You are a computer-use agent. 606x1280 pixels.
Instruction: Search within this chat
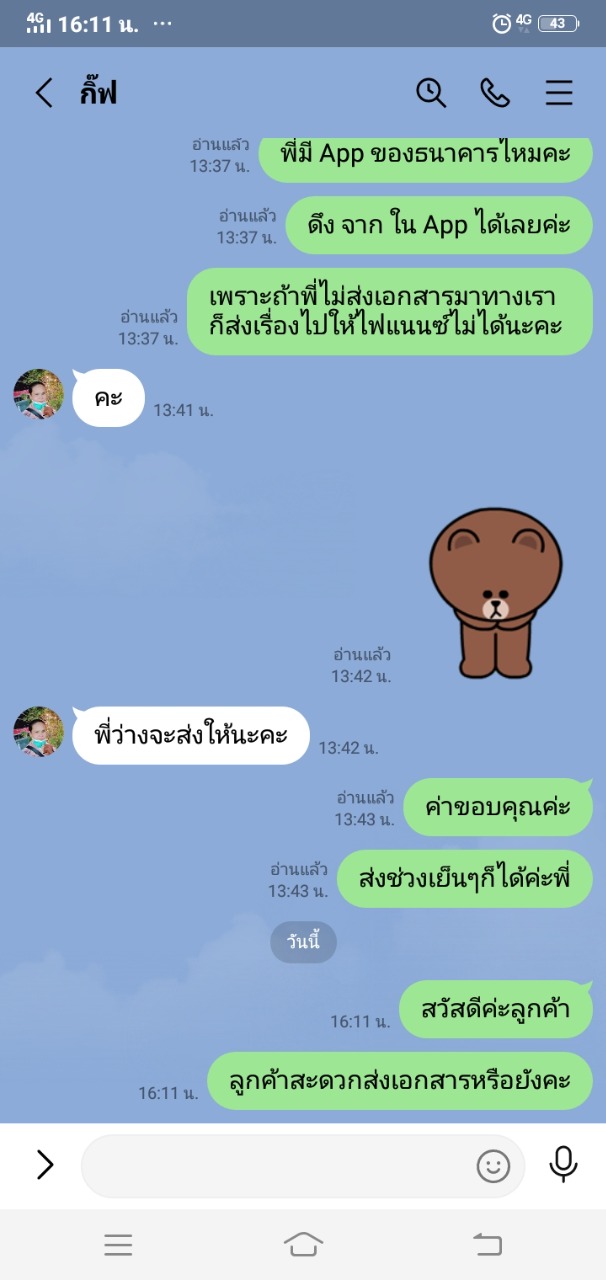click(431, 93)
